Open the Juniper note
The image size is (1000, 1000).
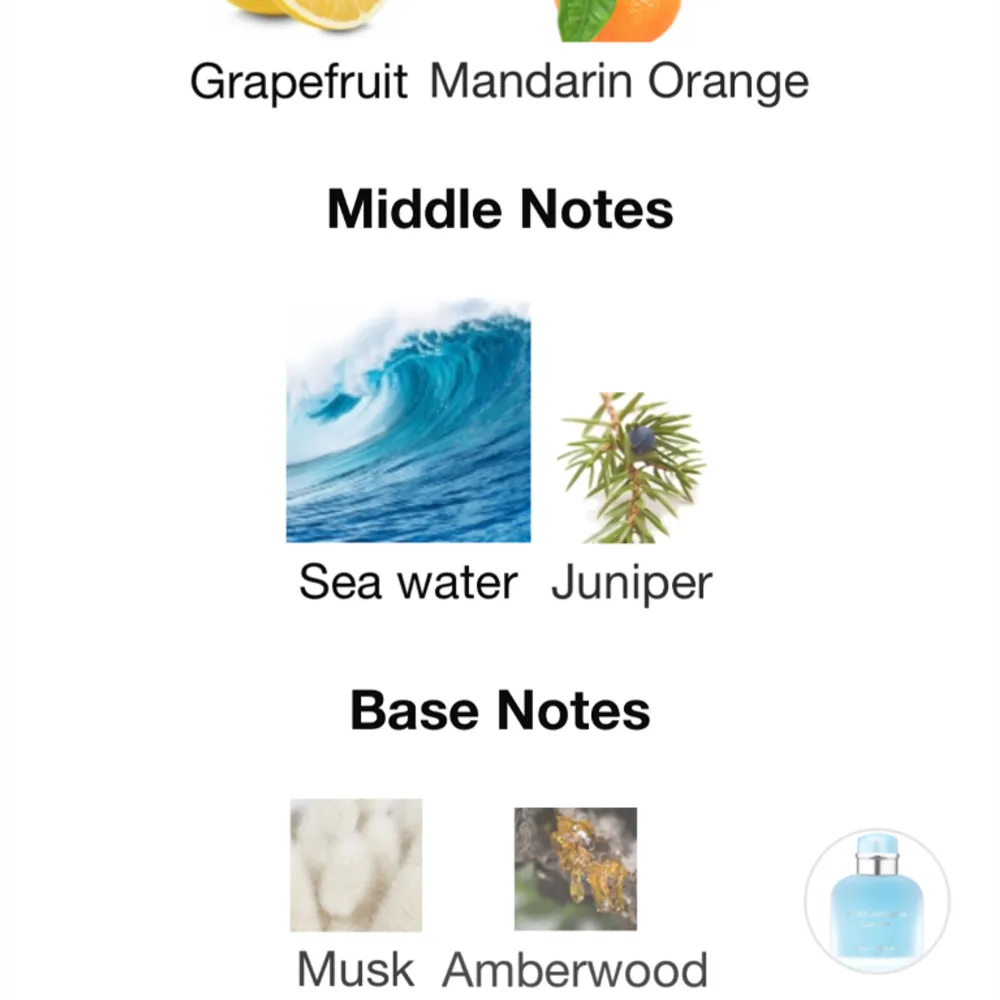coord(632,468)
